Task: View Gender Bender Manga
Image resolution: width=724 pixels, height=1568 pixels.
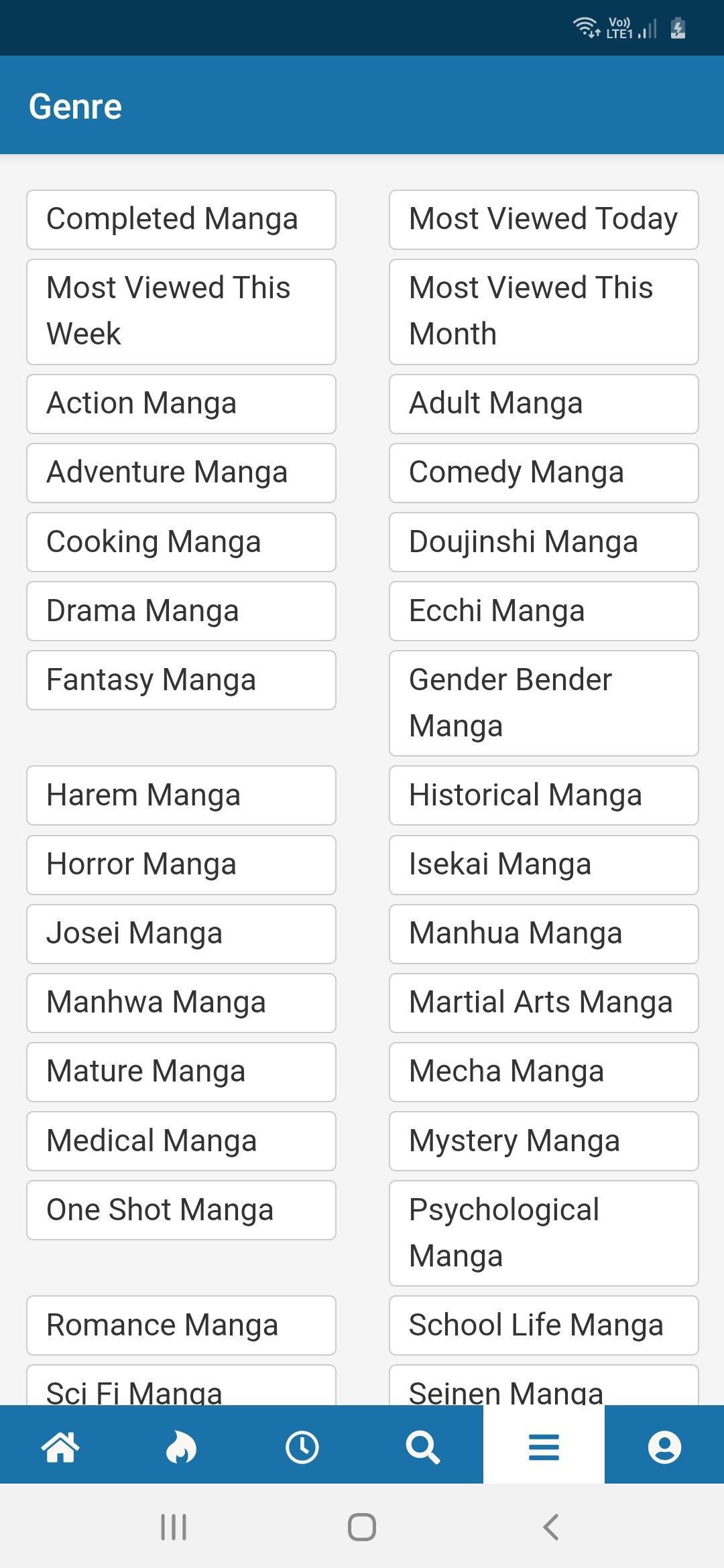Action: (543, 702)
